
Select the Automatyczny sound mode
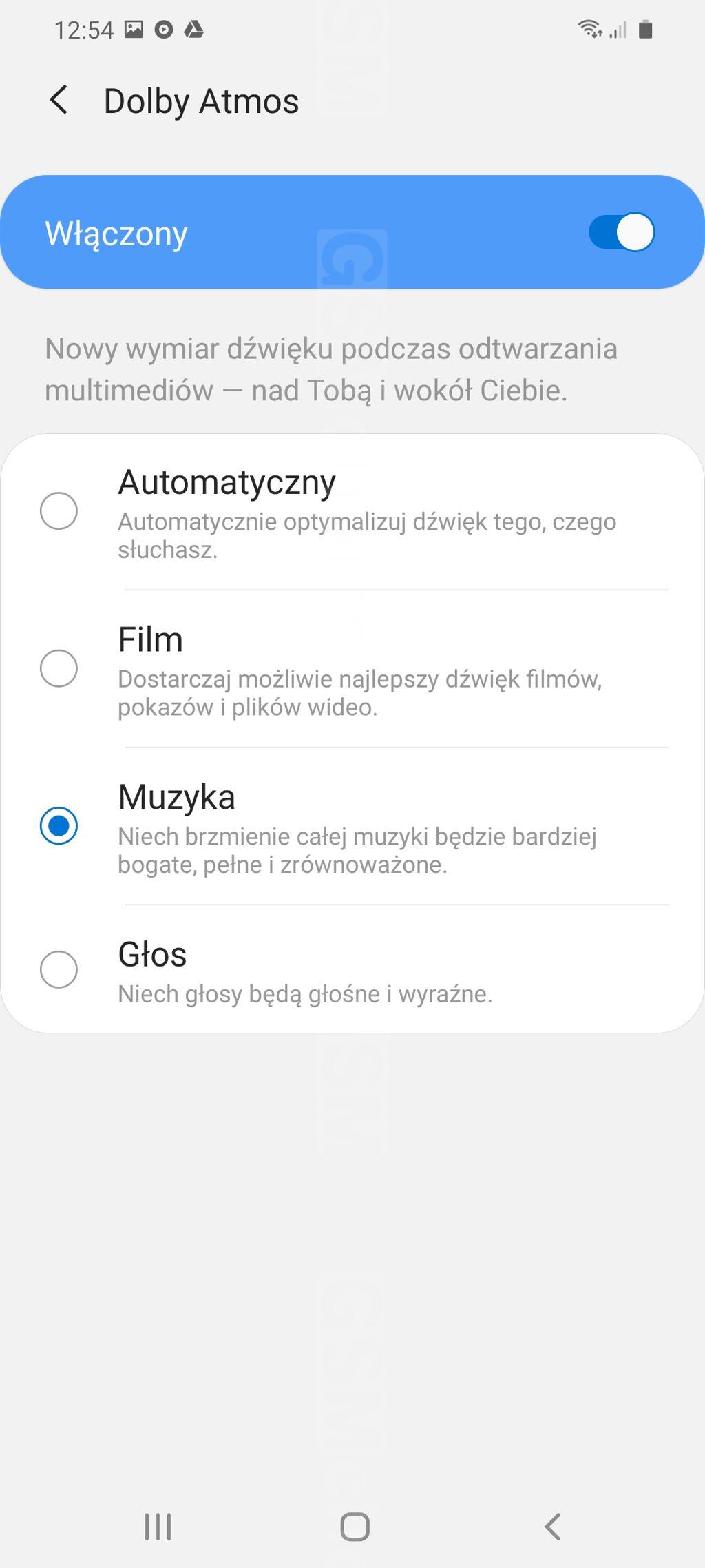(352, 512)
